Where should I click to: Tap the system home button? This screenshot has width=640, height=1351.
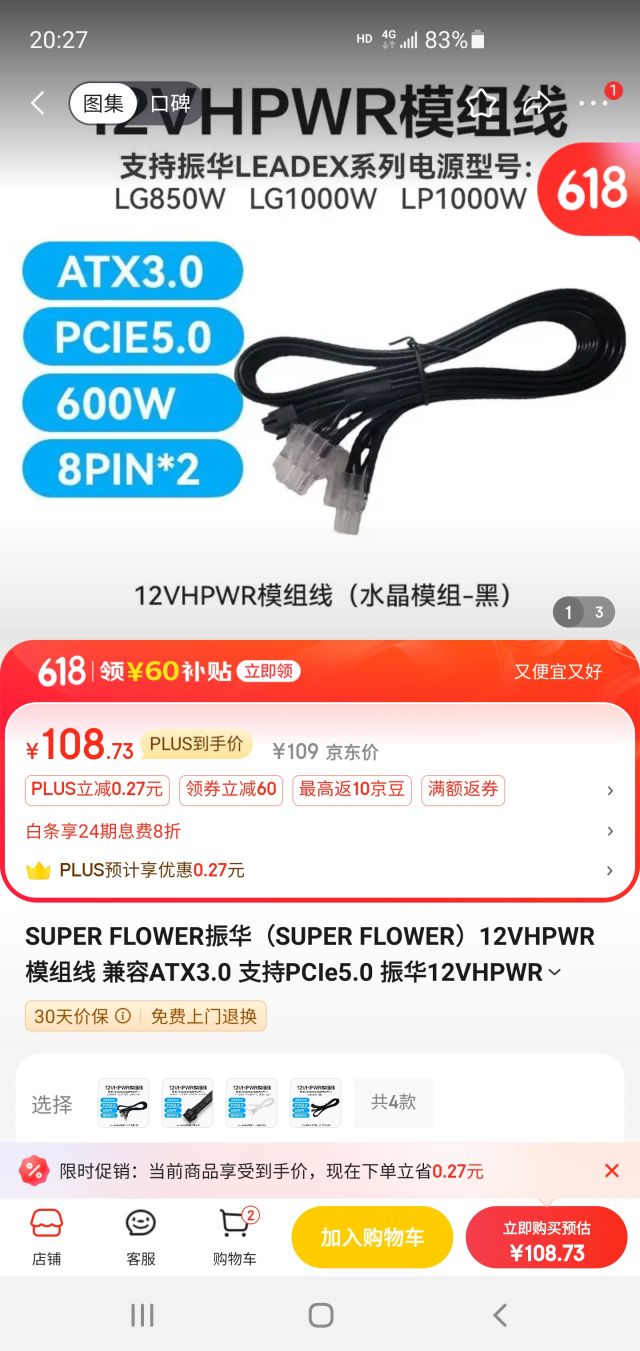coord(321,1315)
